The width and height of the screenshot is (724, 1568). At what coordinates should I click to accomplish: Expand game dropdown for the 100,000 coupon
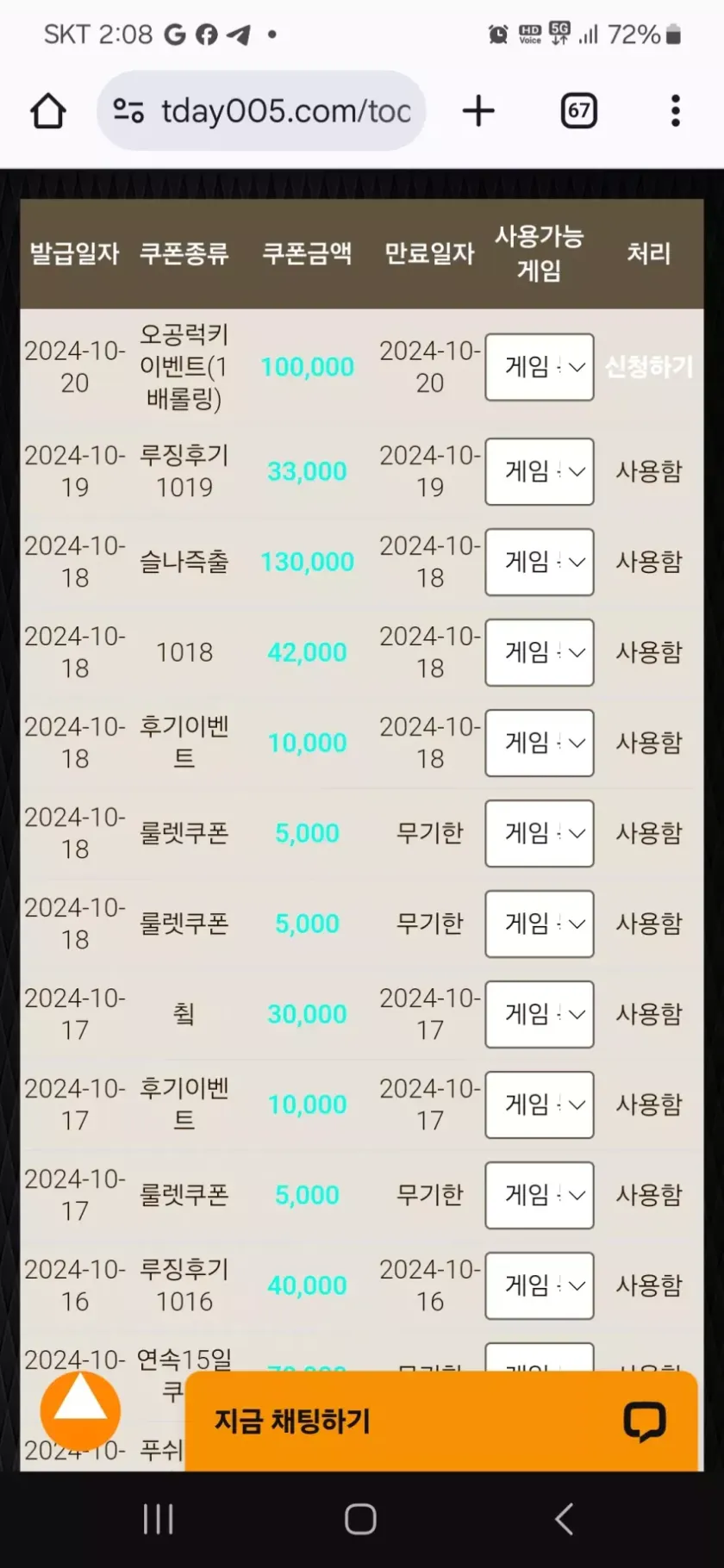coord(539,367)
